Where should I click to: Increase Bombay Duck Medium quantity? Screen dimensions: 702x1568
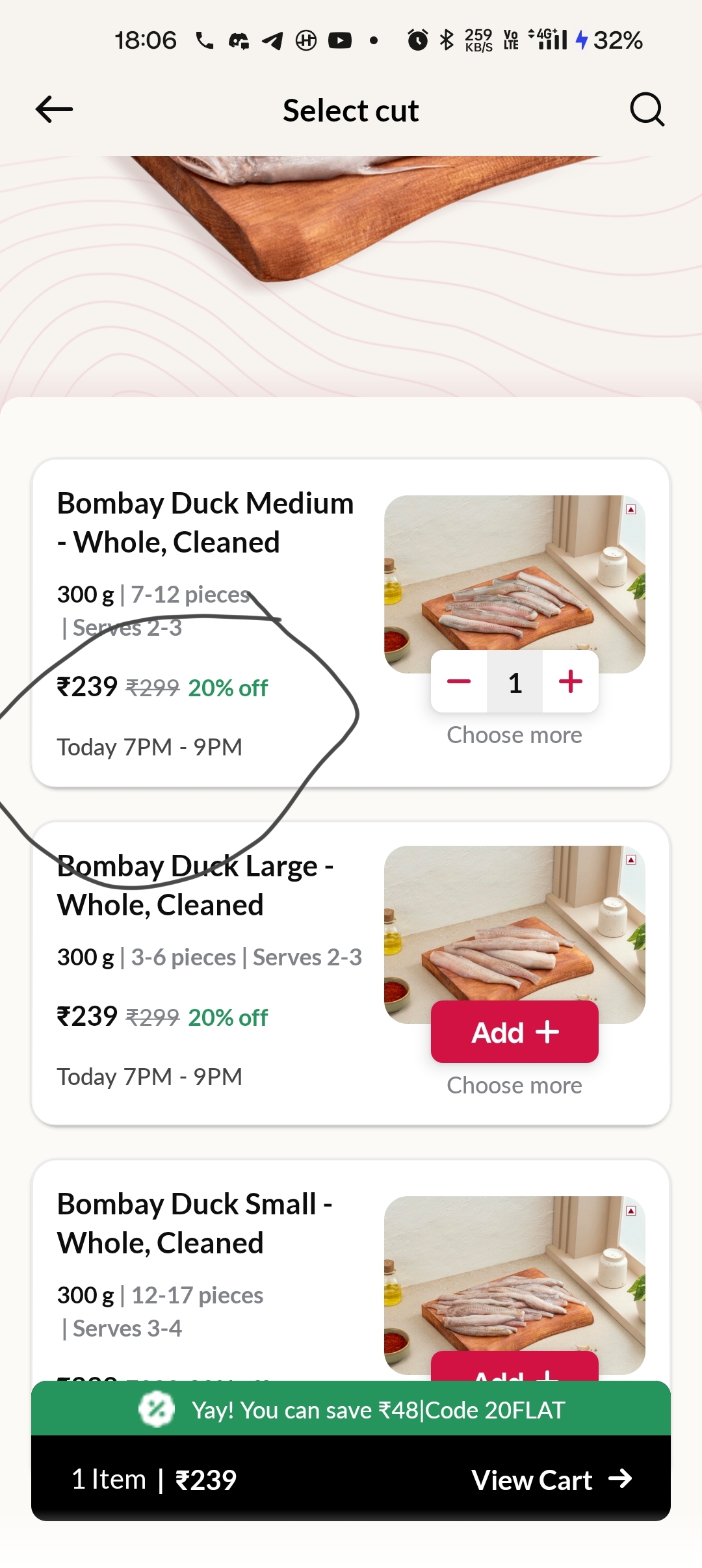(x=571, y=682)
